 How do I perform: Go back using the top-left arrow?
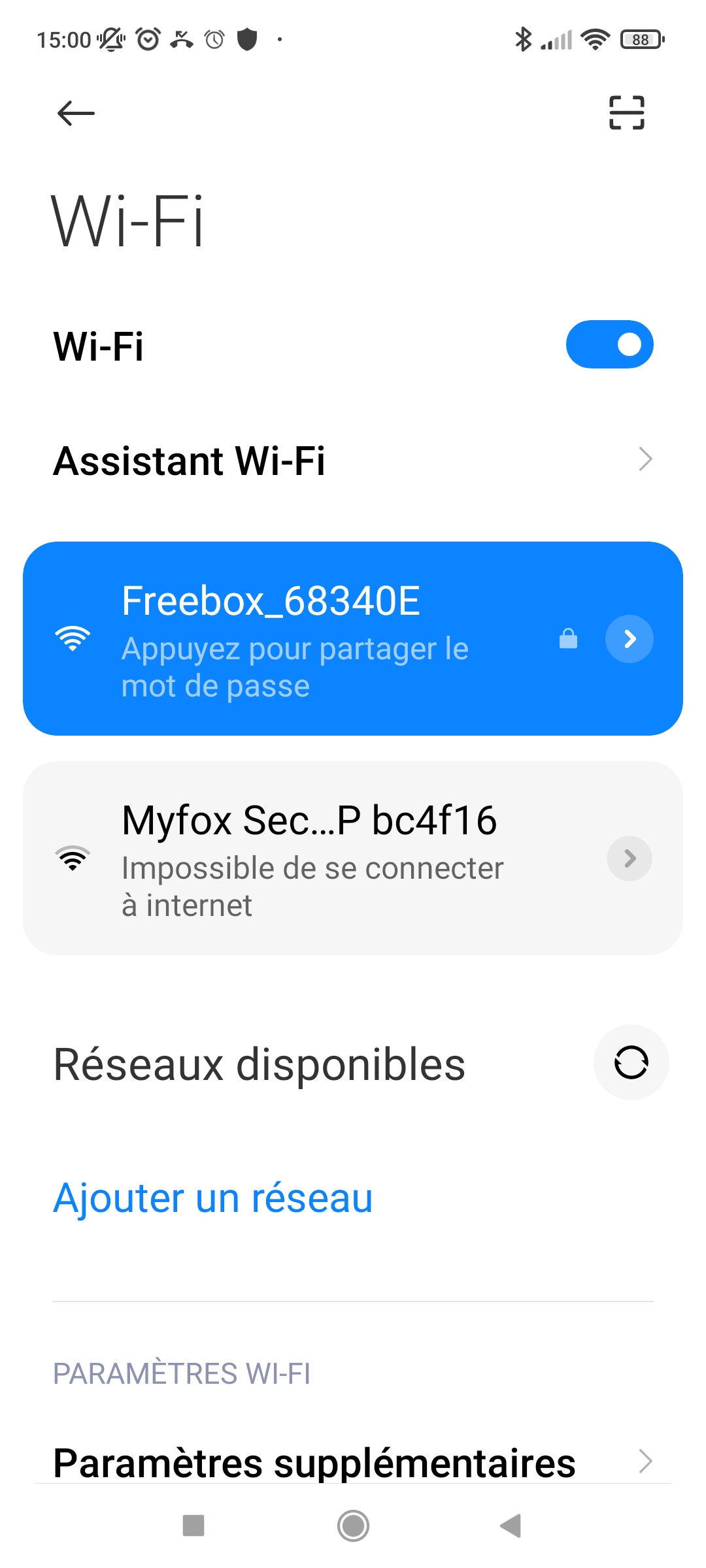click(x=76, y=113)
